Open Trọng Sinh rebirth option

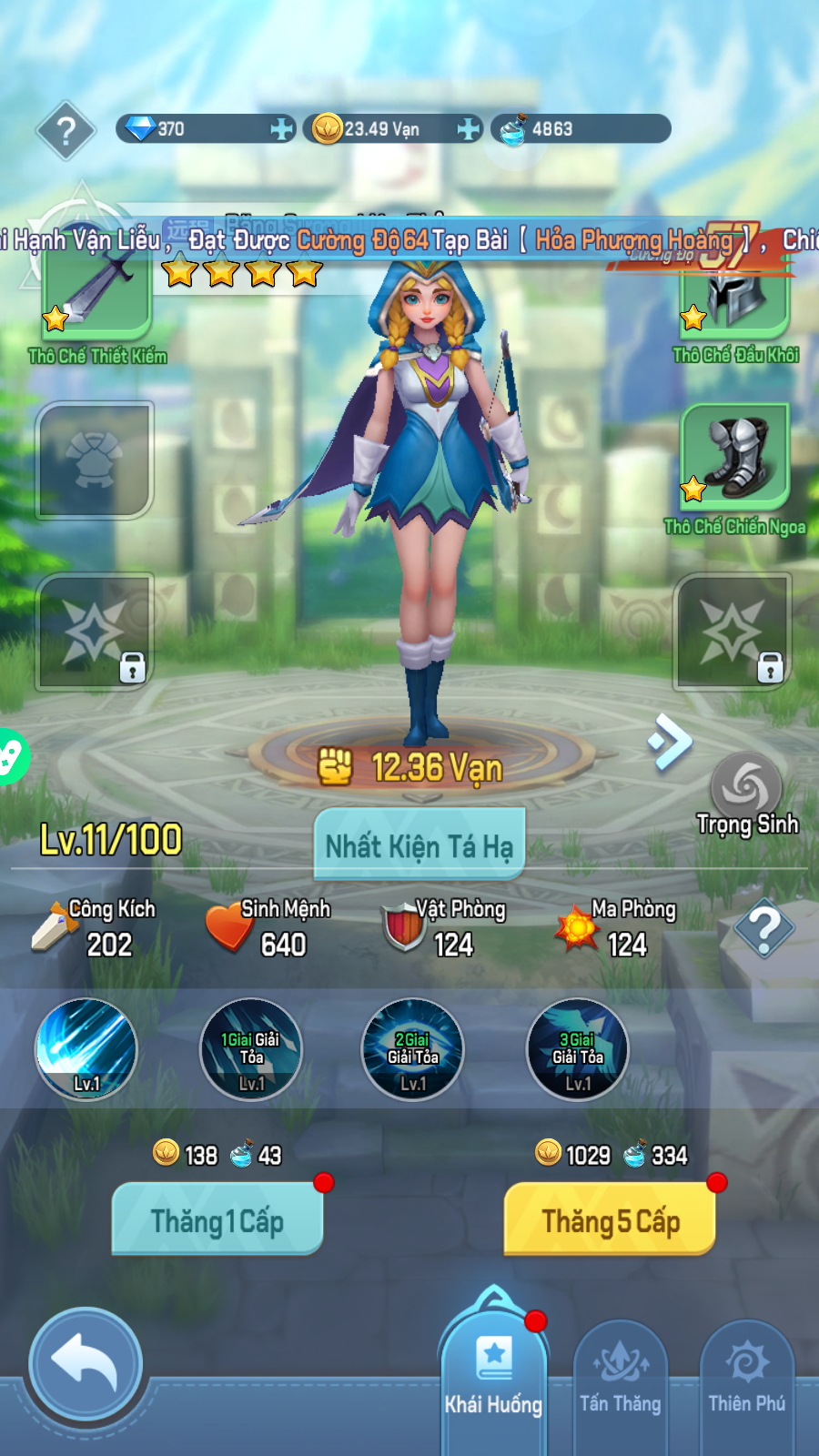point(746,792)
